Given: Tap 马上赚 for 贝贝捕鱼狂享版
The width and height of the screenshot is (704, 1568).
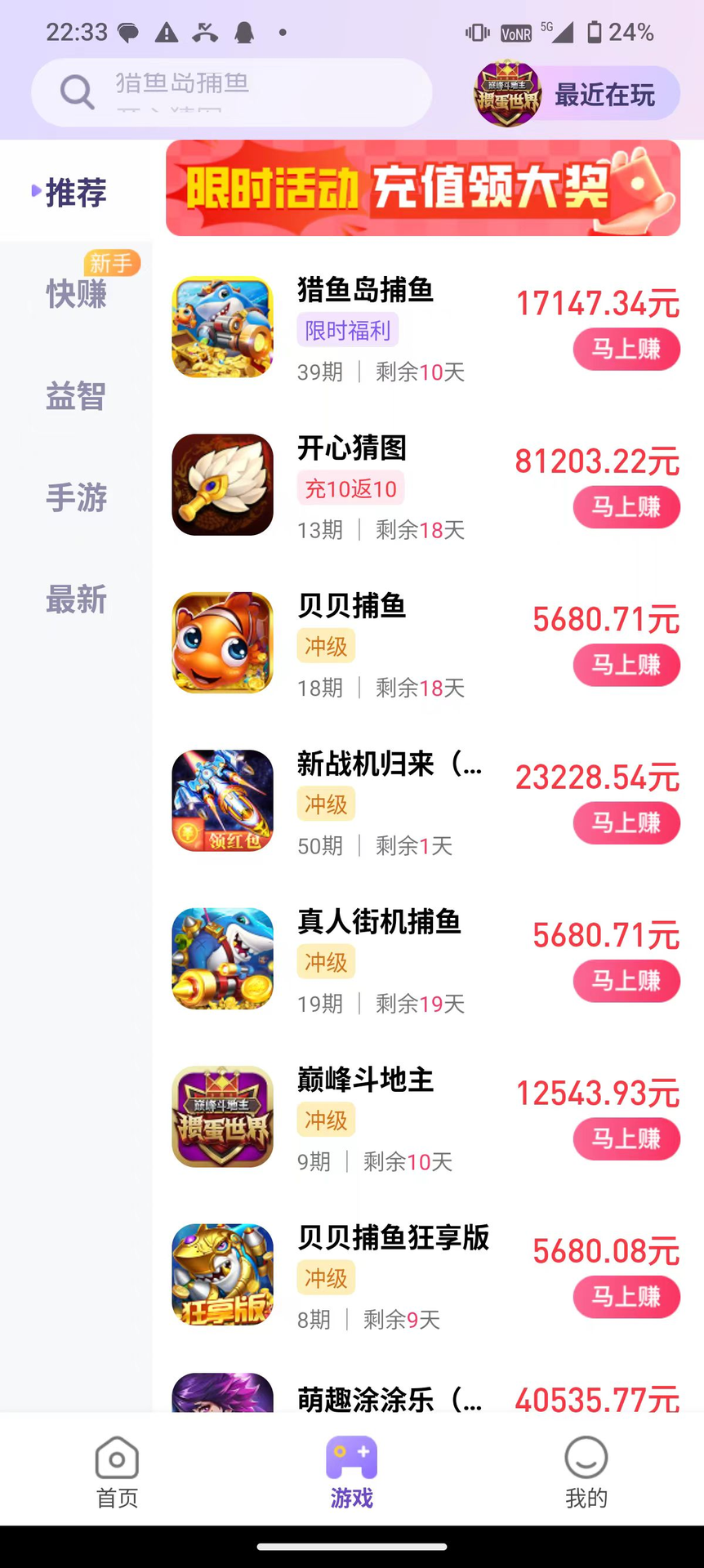Looking at the screenshot, I should click(626, 1296).
